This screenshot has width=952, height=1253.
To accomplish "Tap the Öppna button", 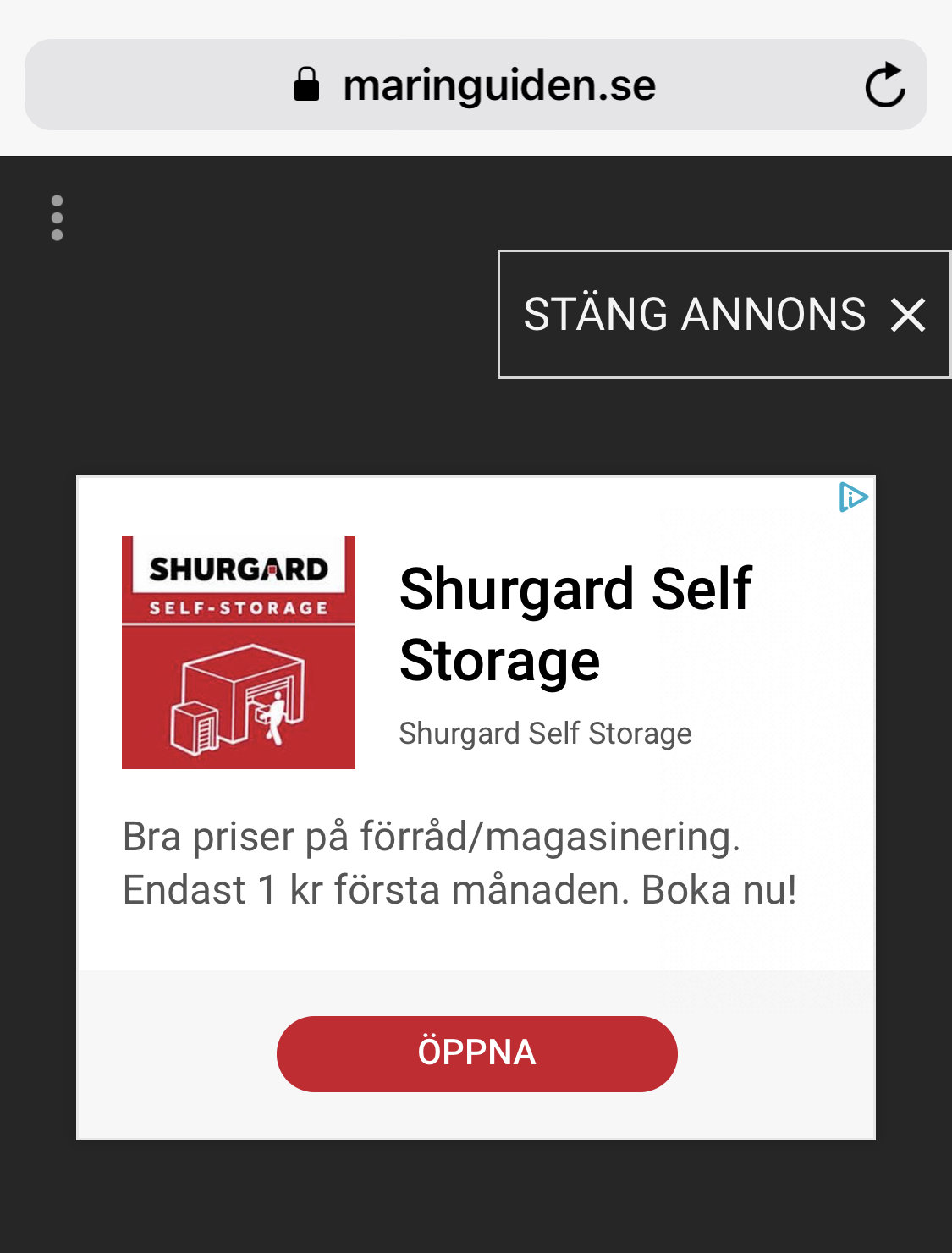I will (476, 1053).
